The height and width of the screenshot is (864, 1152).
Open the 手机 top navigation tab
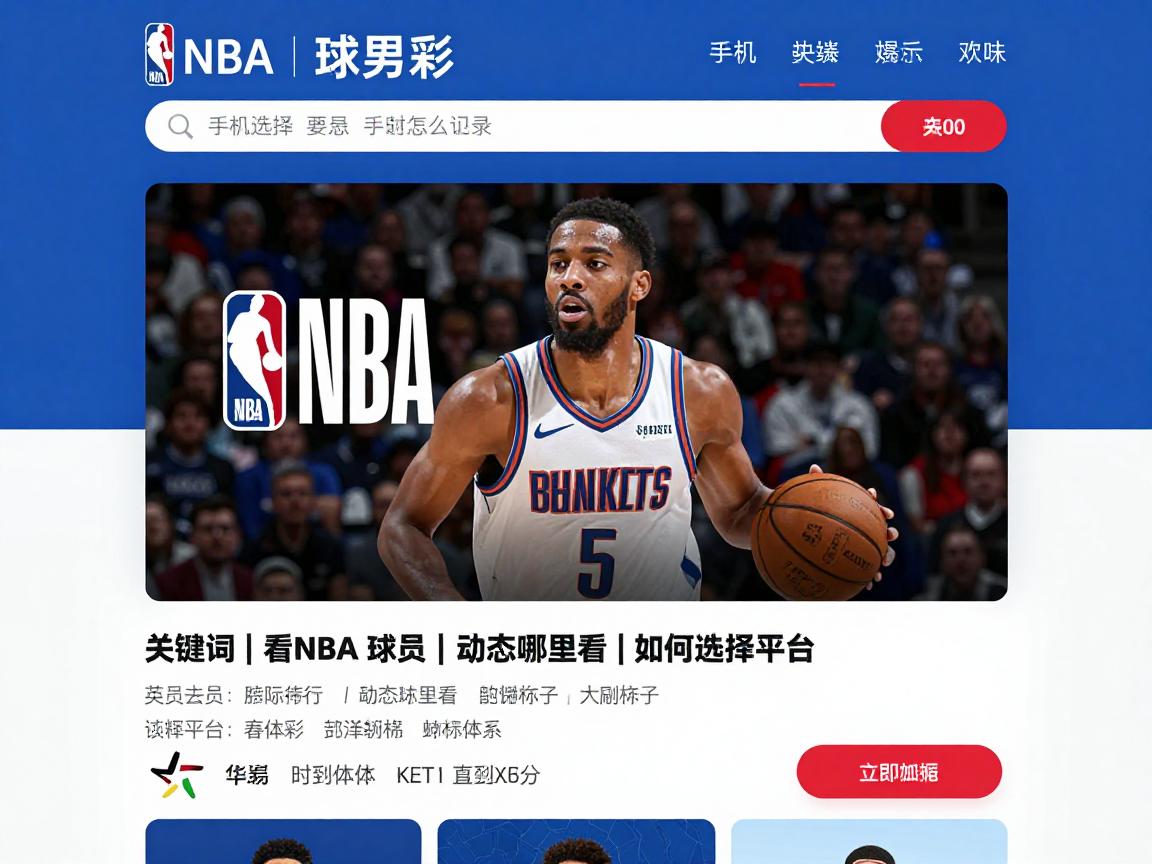[x=732, y=52]
